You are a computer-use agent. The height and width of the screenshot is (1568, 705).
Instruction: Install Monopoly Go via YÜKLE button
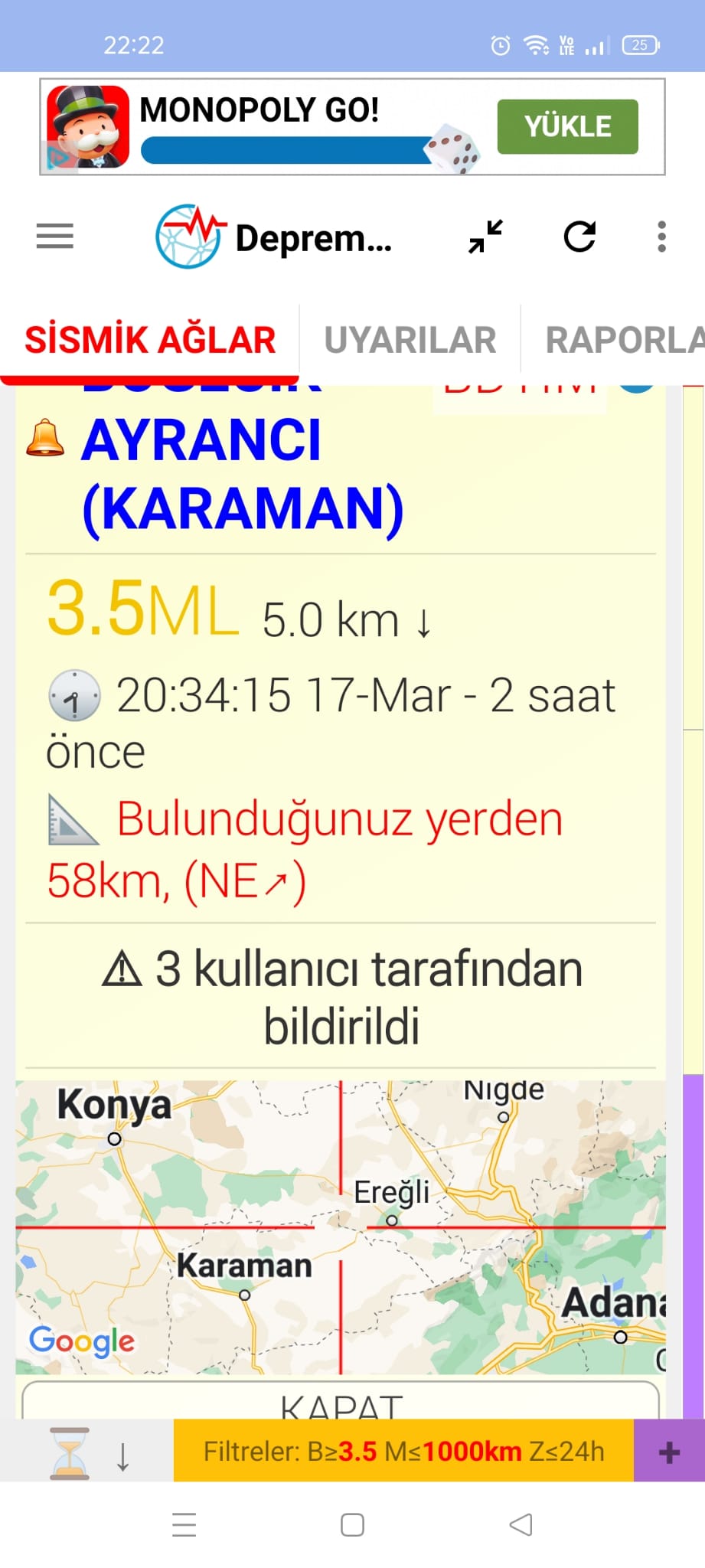click(568, 126)
